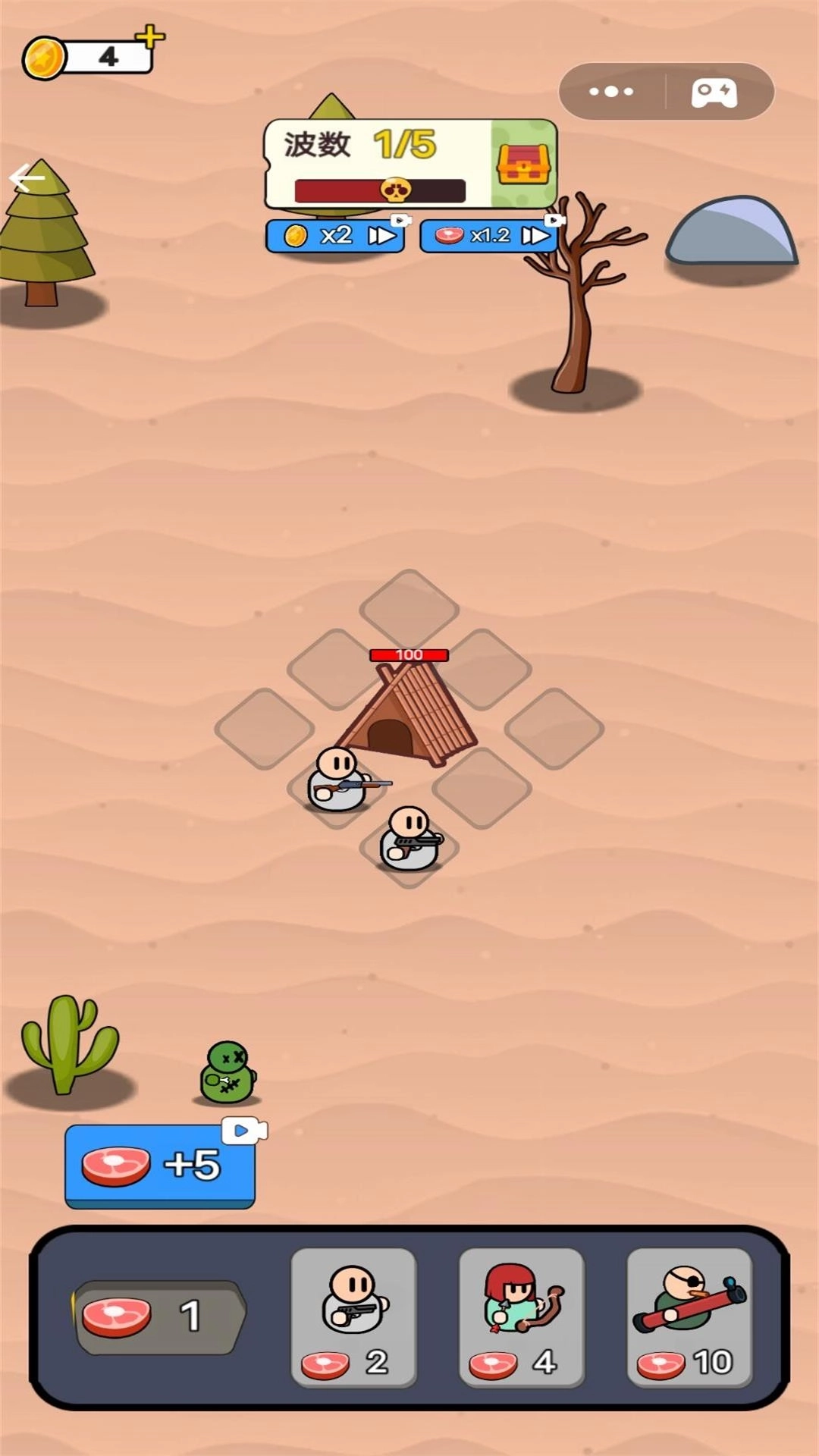Tap the back arrow to leave the battle
This screenshot has width=819, height=1456.
pyautogui.click(x=27, y=178)
